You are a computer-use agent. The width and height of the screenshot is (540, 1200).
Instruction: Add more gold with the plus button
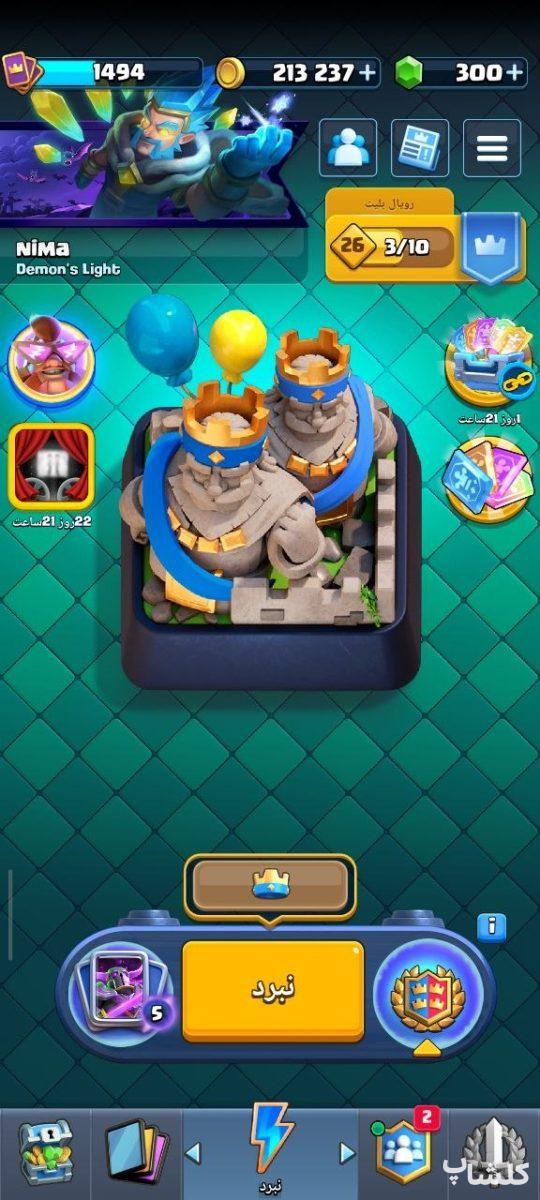pyautogui.click(x=368, y=72)
